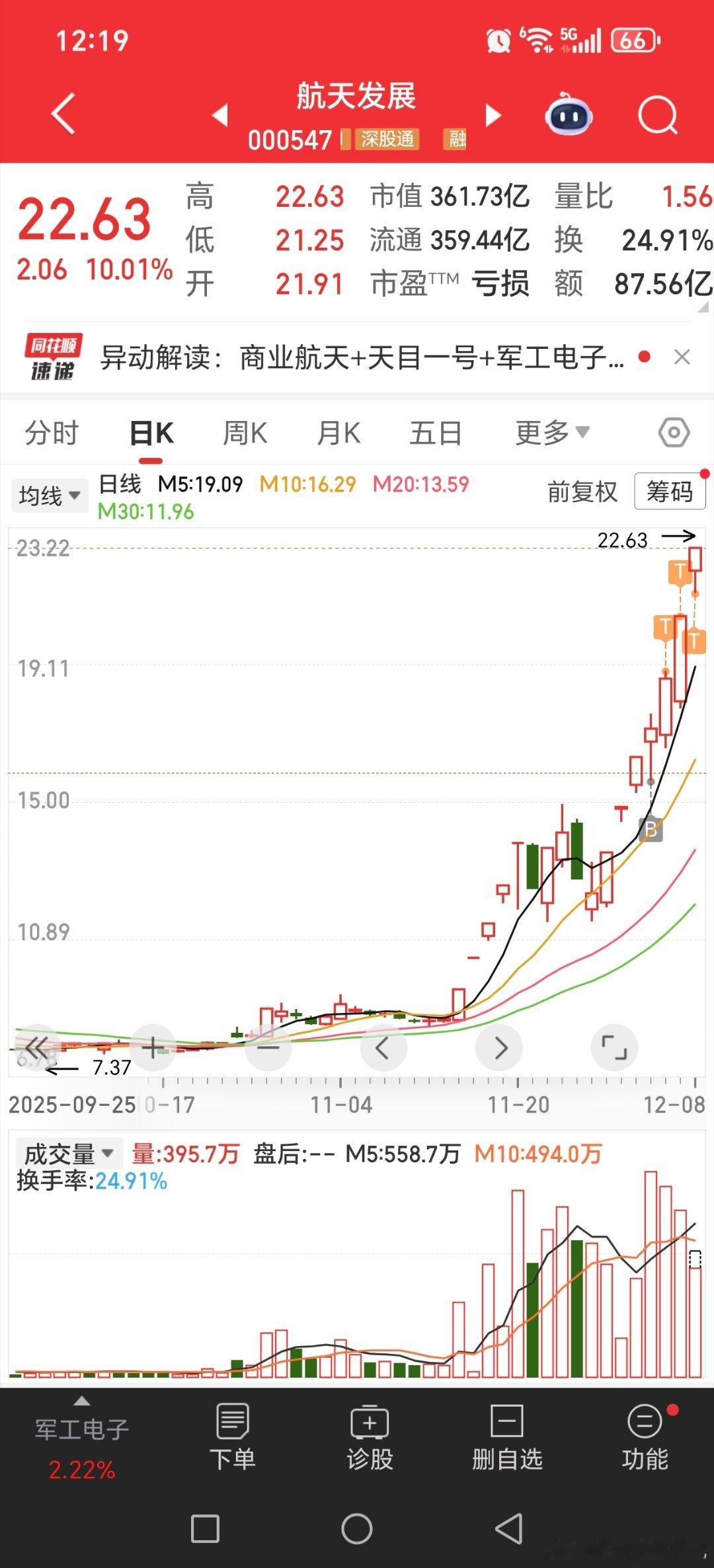Image resolution: width=714 pixels, height=1568 pixels.
Task: Open the AI robot assistant icon
Action: [x=570, y=114]
